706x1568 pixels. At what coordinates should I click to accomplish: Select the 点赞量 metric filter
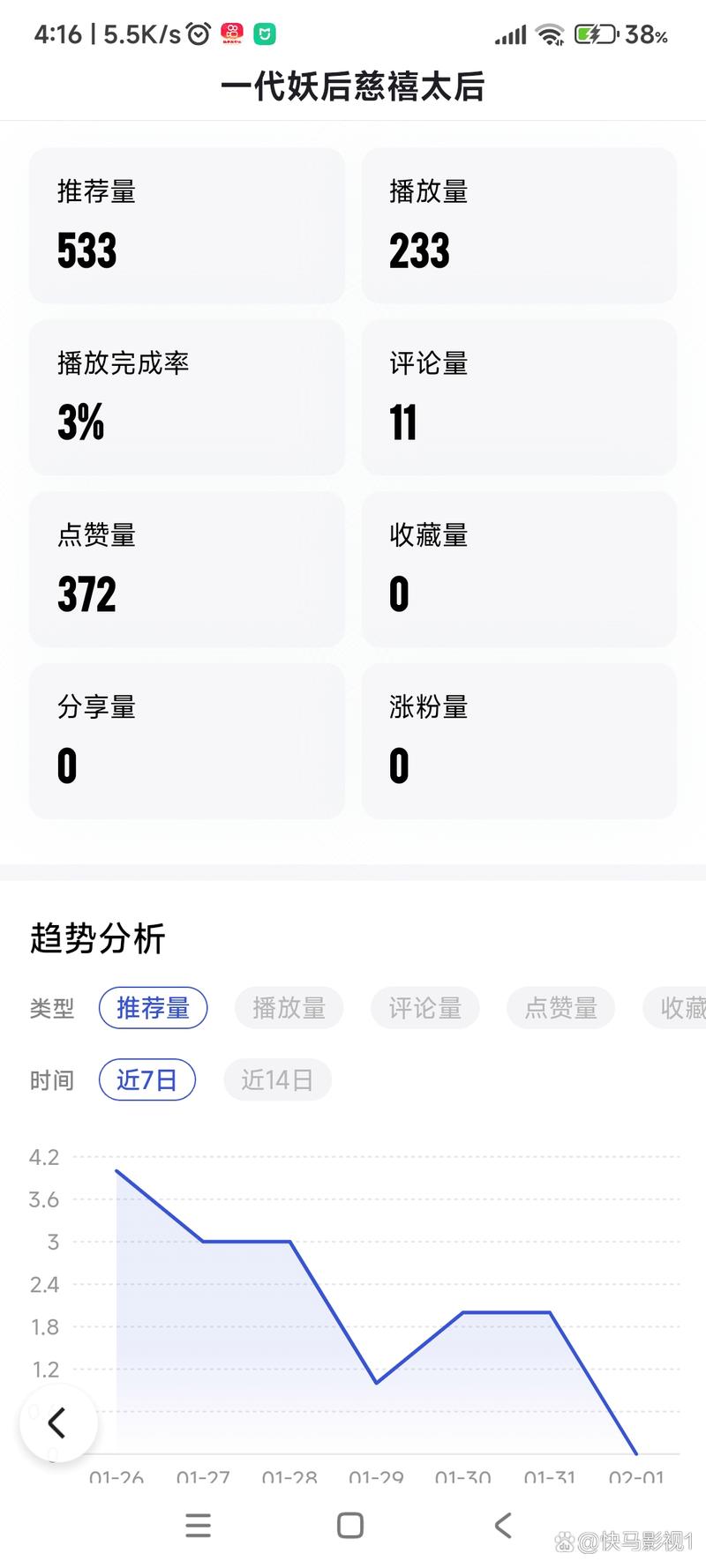click(x=560, y=1008)
